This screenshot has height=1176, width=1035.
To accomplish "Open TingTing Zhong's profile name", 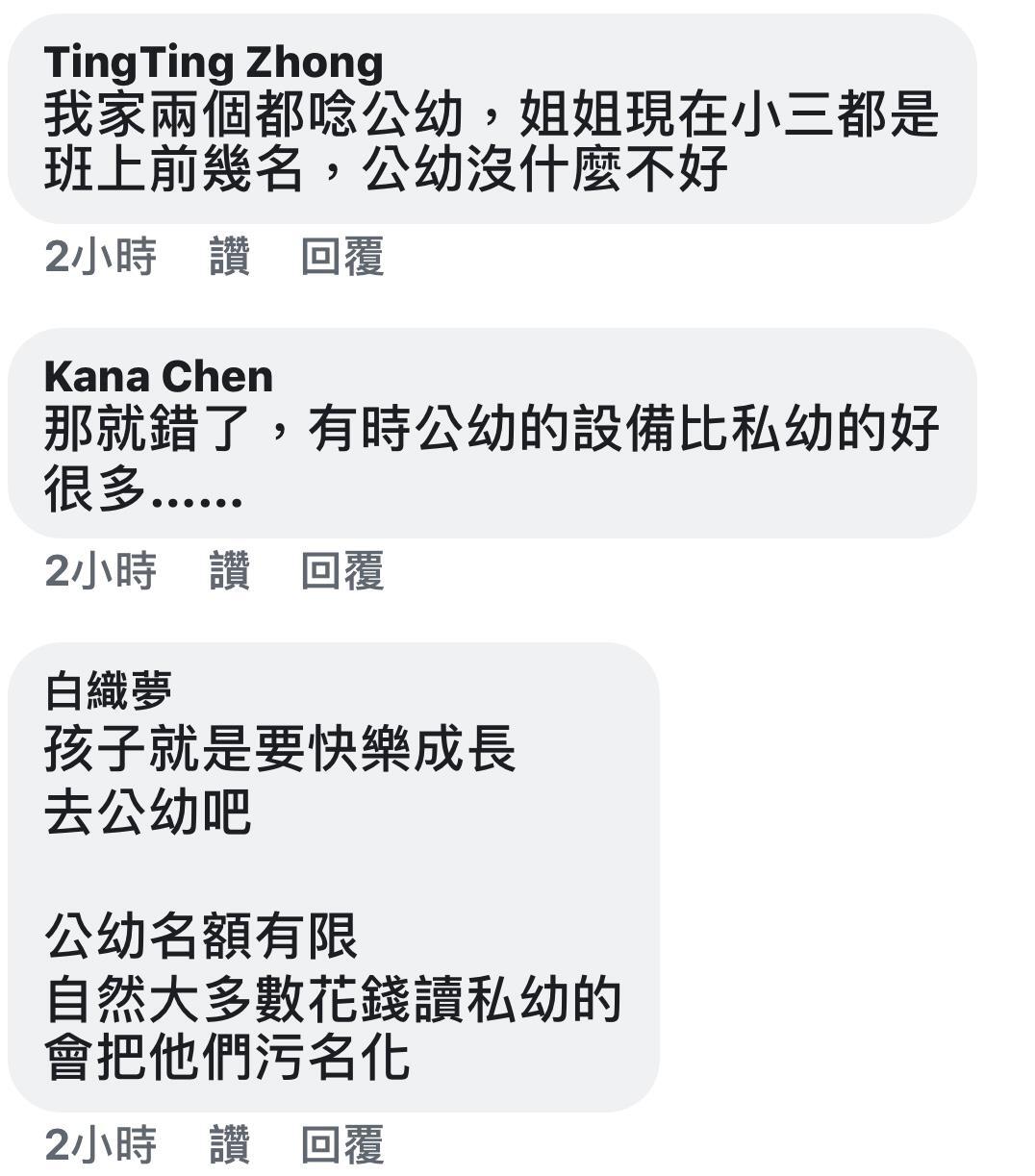I will point(213,63).
